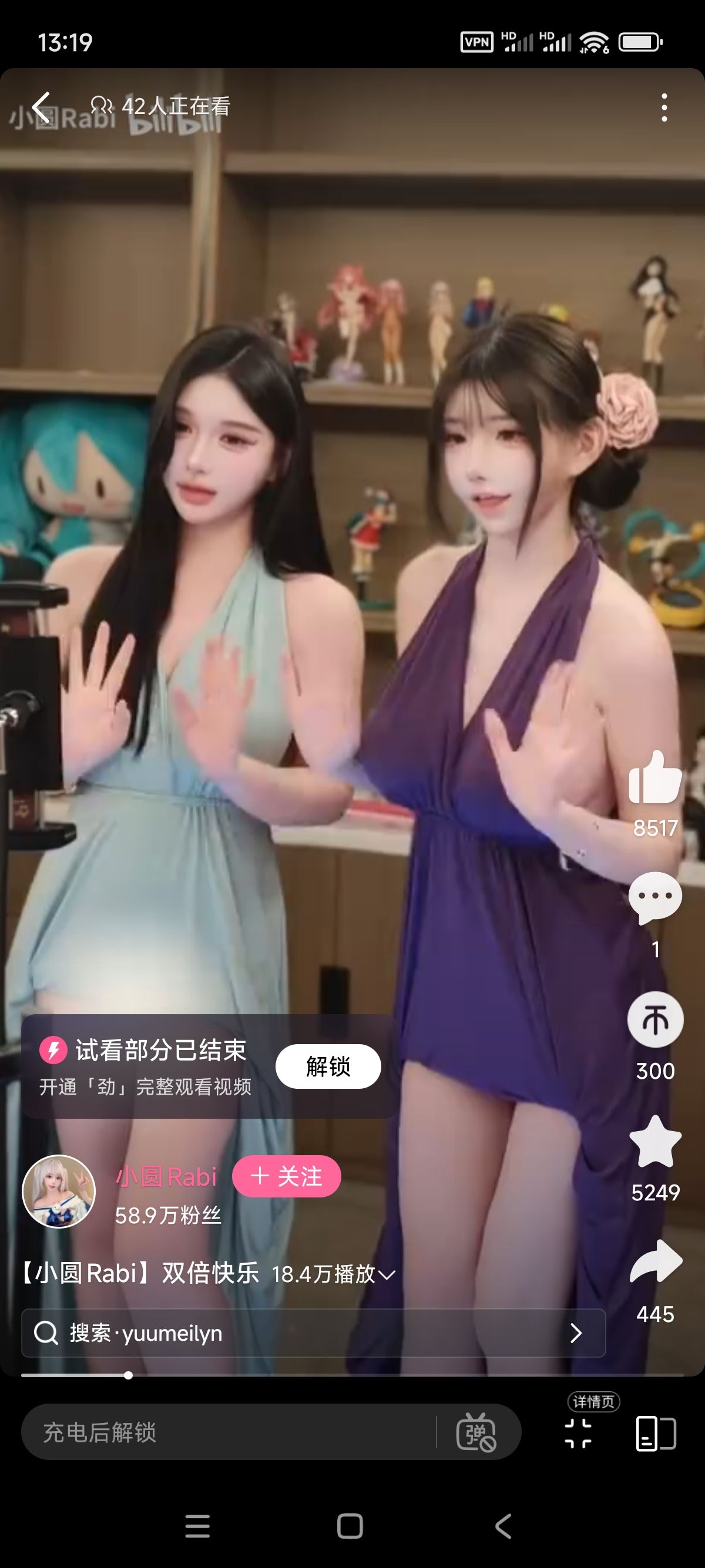Share this video
The height and width of the screenshot is (1568, 705).
[655, 1263]
